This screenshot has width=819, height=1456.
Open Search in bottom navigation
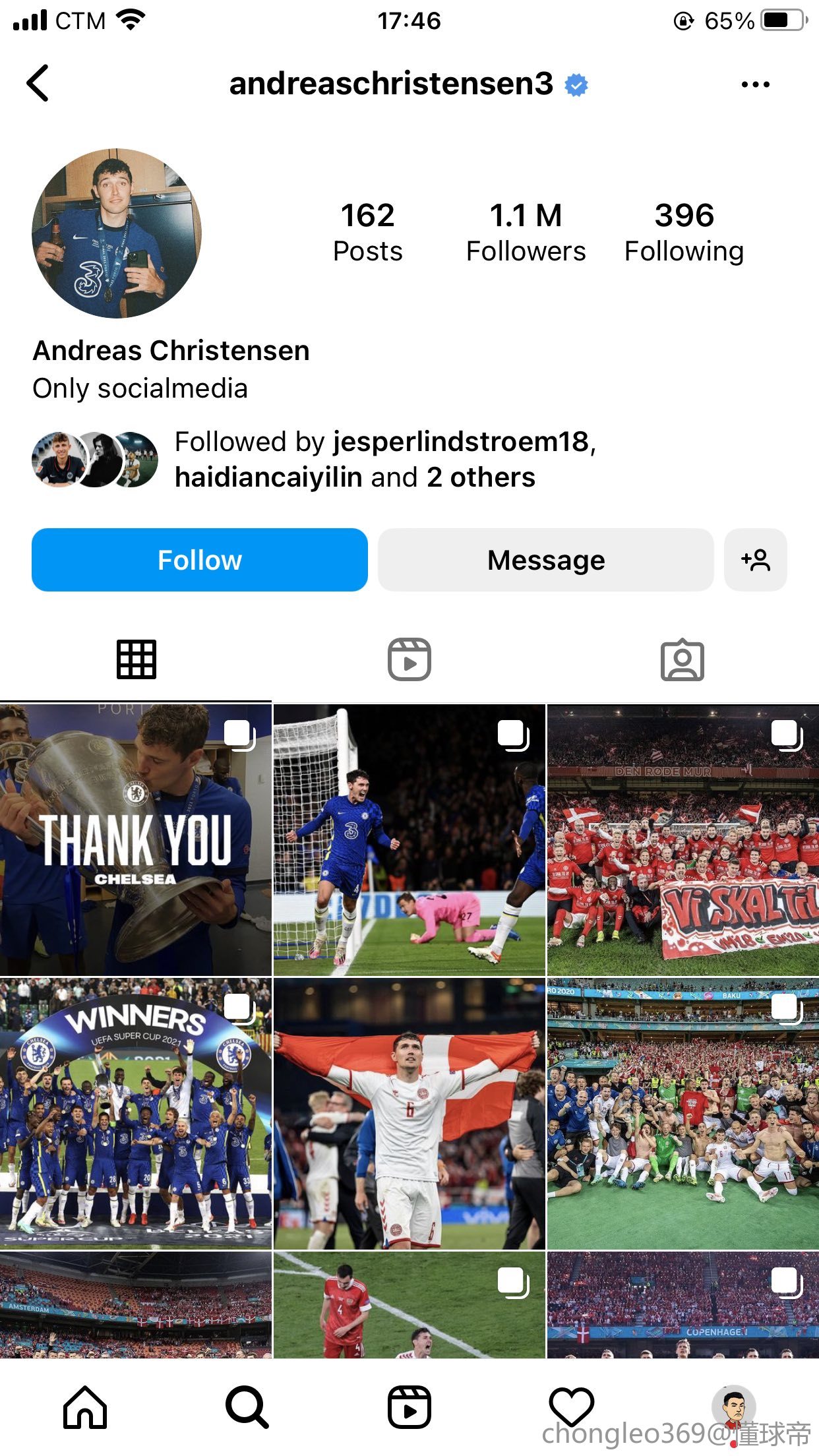tap(247, 1407)
